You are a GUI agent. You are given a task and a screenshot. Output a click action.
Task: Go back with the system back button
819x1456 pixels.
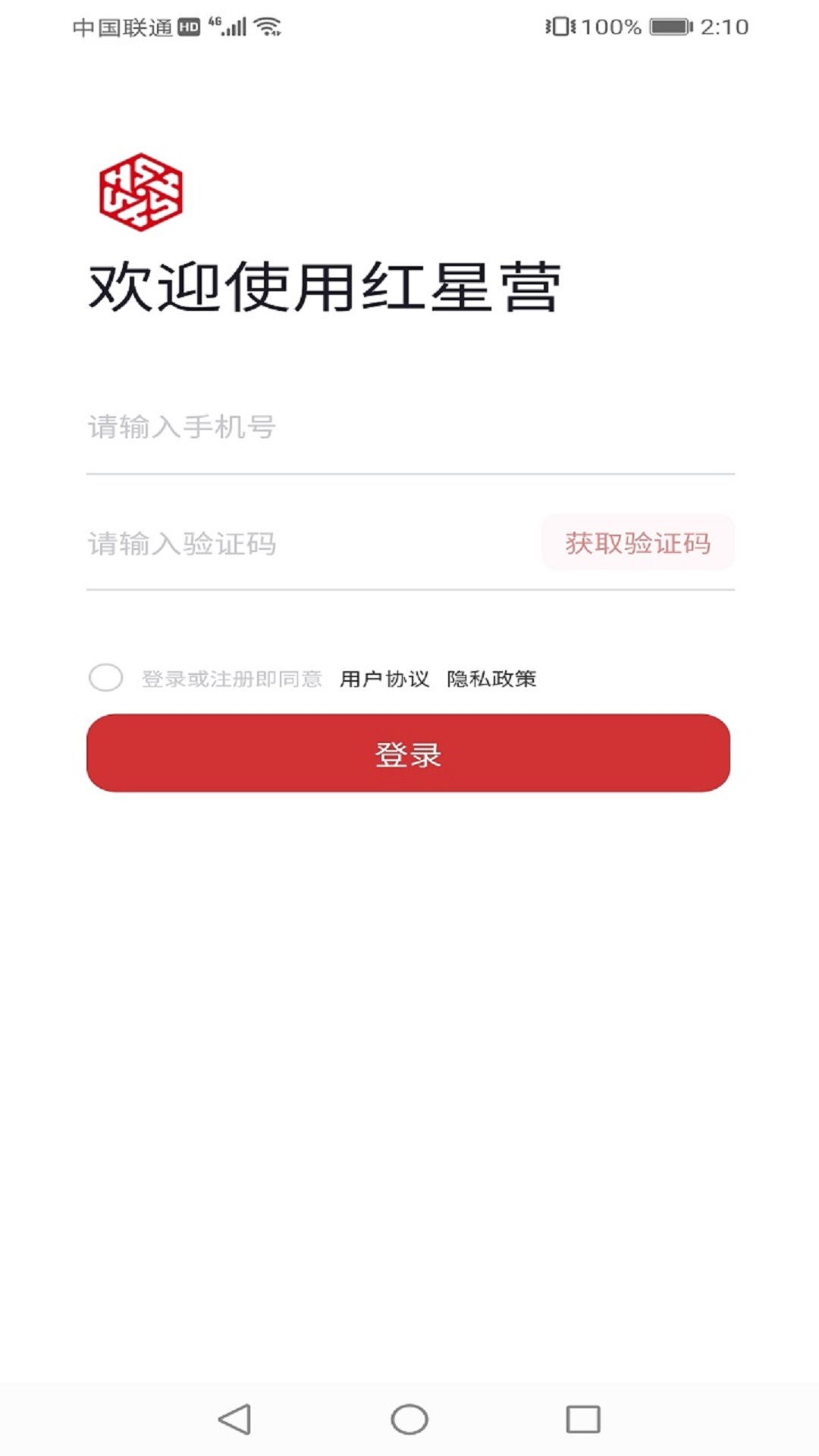(235, 1419)
